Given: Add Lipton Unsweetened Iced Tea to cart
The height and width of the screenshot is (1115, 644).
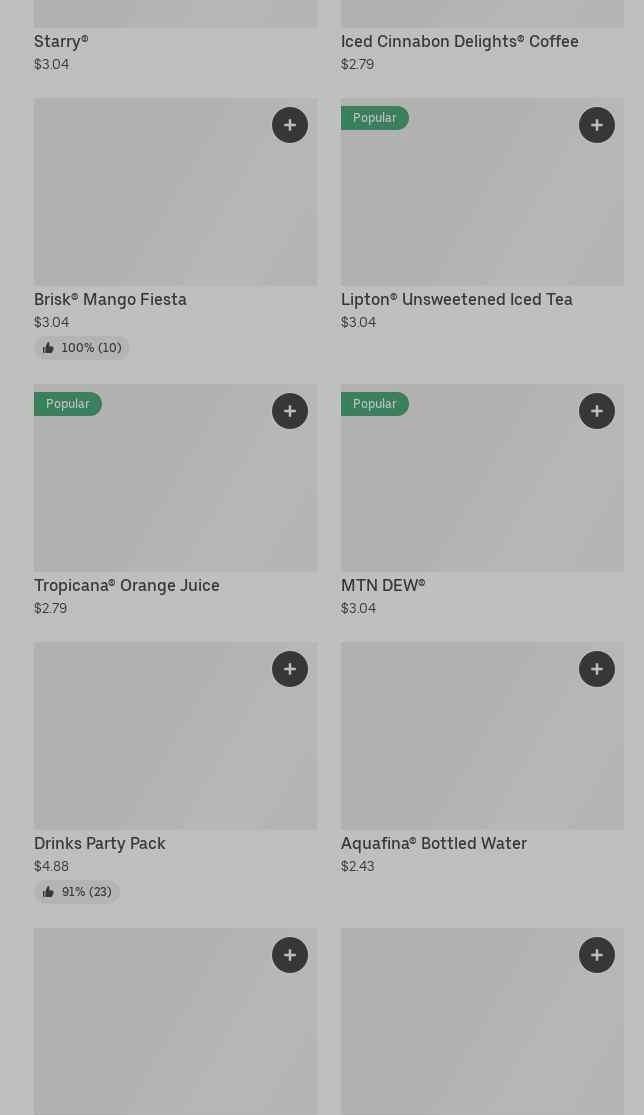Looking at the screenshot, I should click(x=597, y=125).
